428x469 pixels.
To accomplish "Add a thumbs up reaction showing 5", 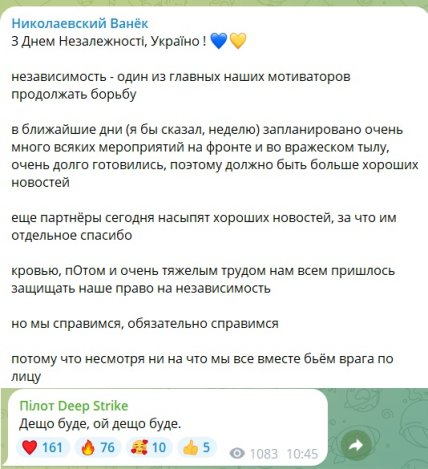I will tap(197, 447).
